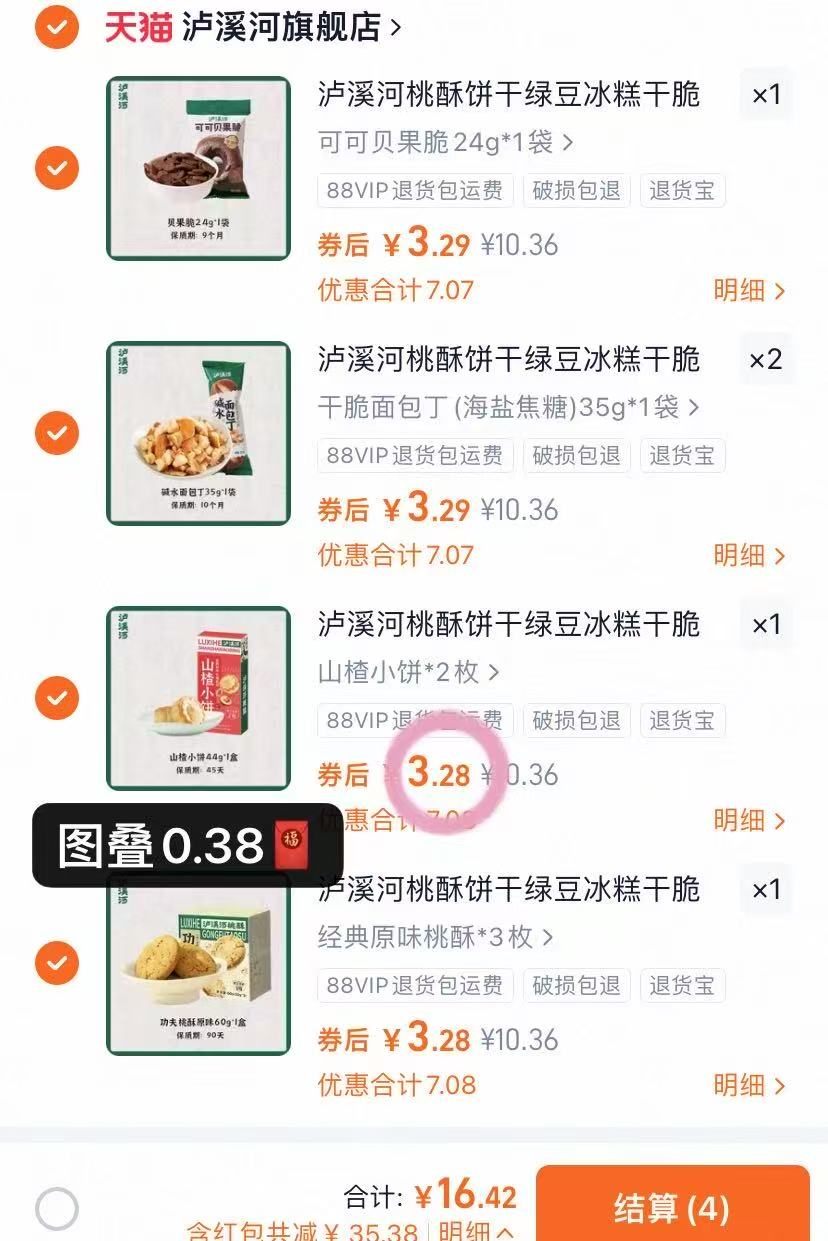Deselect the cocoa bagel crisps item checkbox
The width and height of the screenshot is (828, 1241).
[x=57, y=168]
